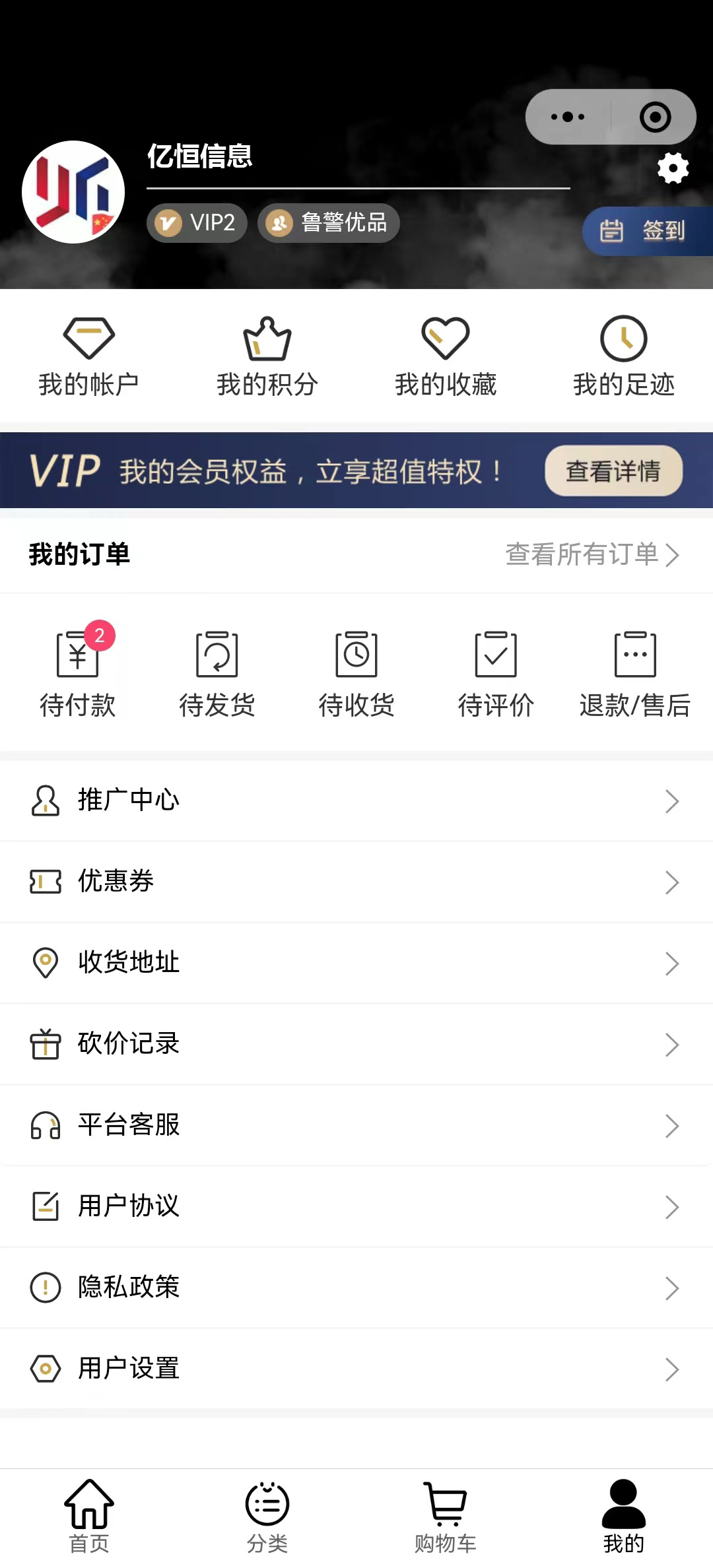
Task: Open the settings gear icon
Action: coord(673,168)
